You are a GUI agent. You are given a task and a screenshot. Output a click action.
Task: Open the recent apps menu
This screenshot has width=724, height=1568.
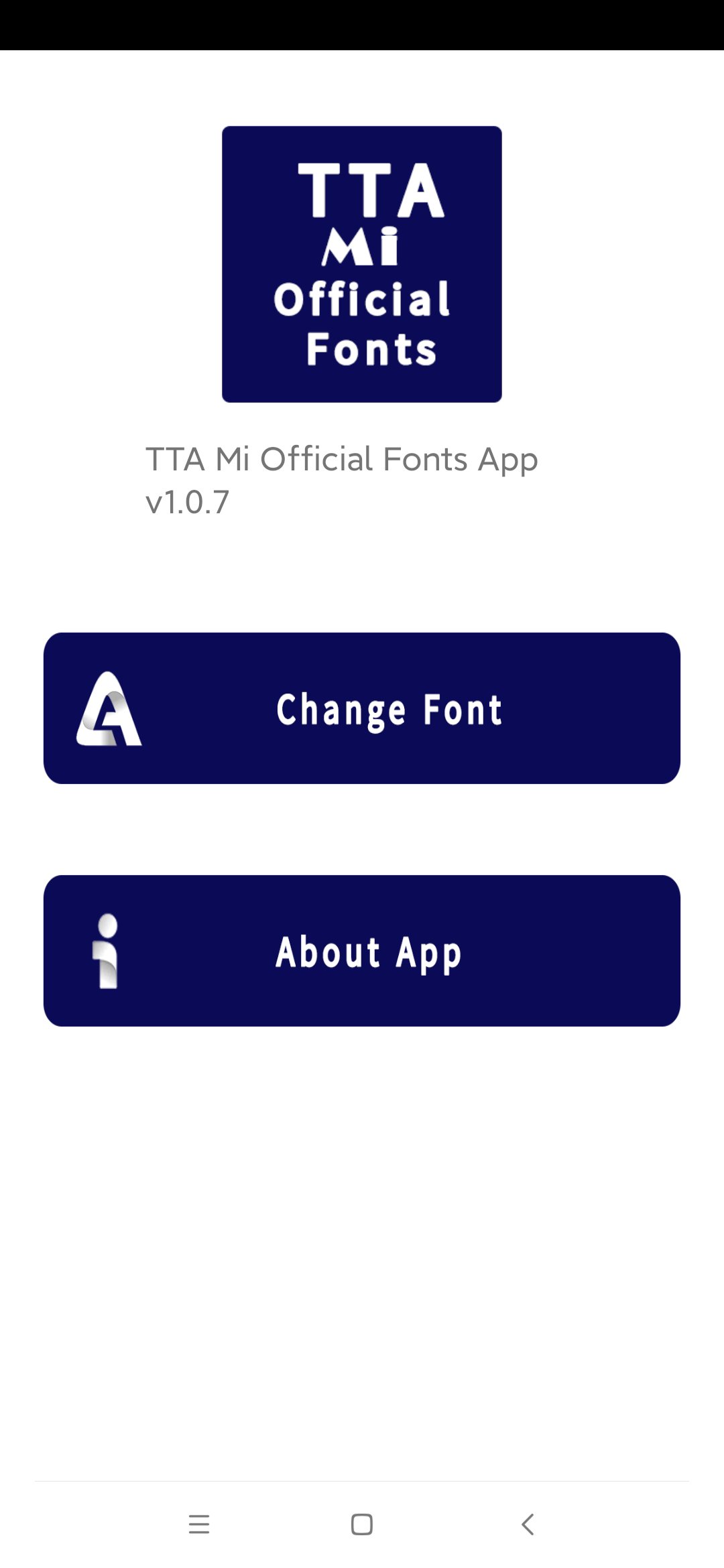click(199, 1524)
